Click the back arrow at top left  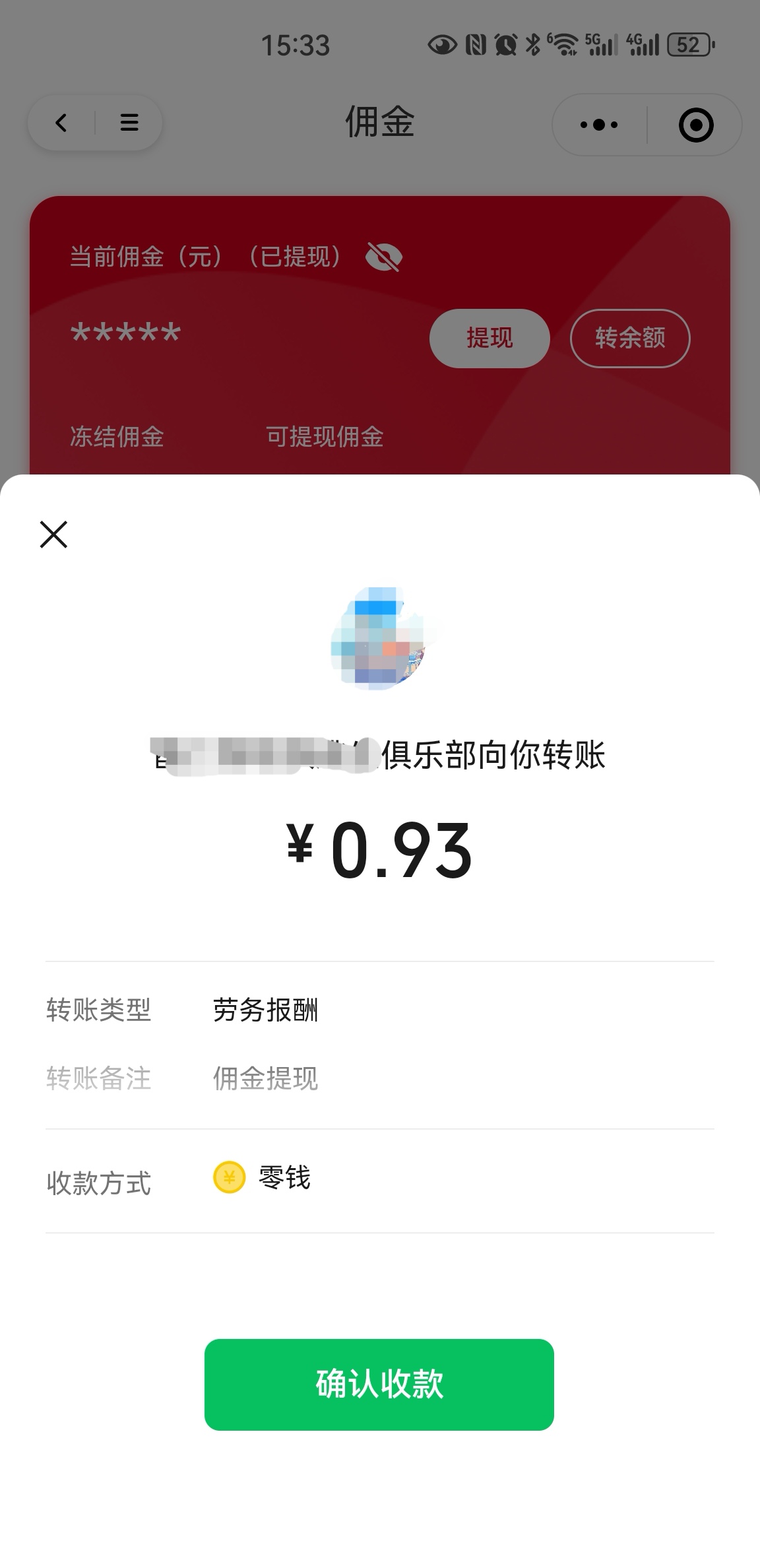click(61, 123)
